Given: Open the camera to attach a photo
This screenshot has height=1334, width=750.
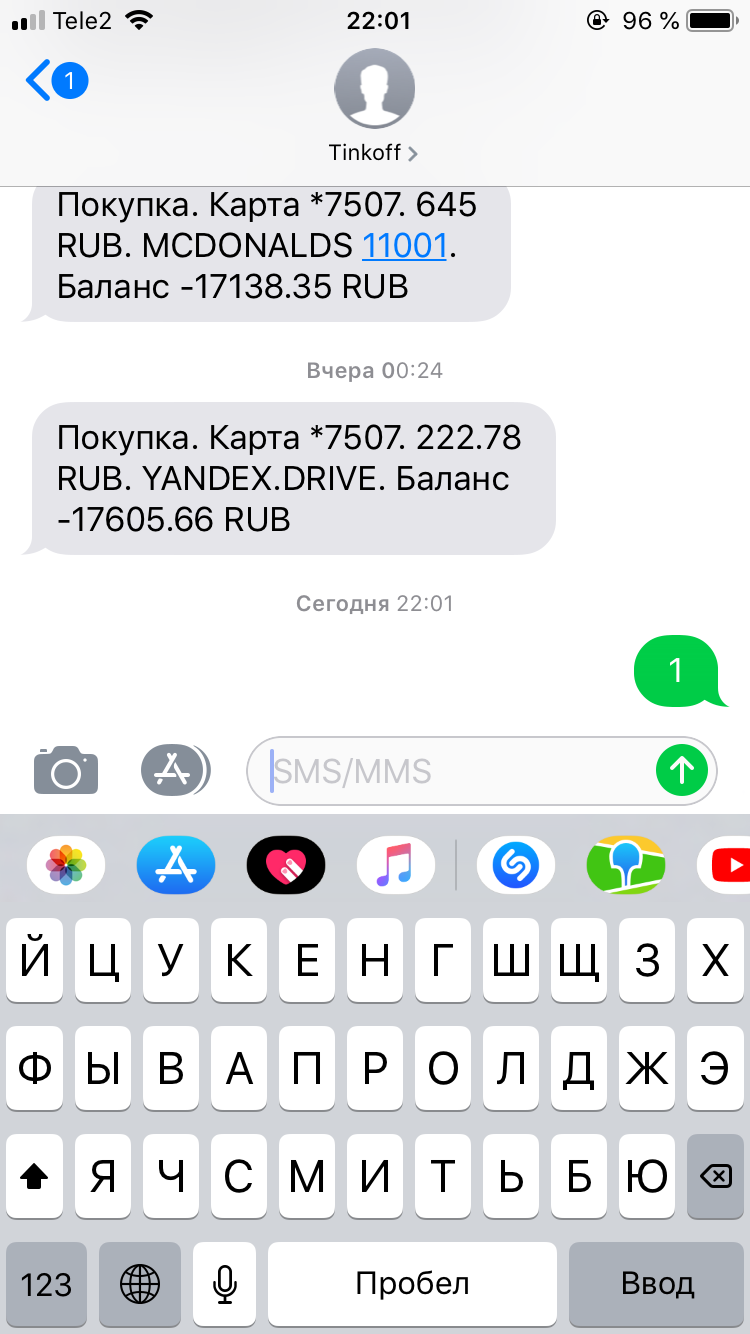Looking at the screenshot, I should [x=66, y=770].
